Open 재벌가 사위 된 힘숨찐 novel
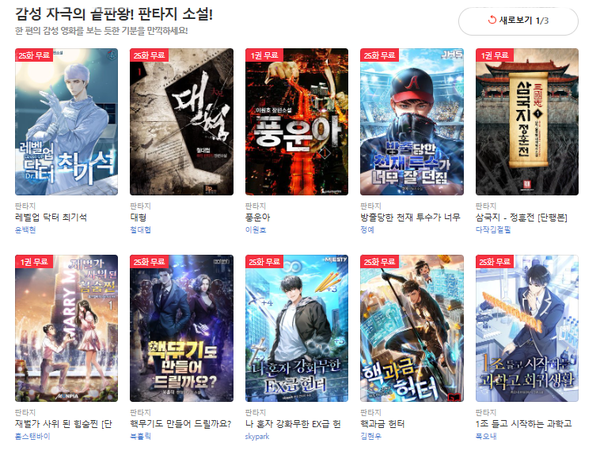The image size is (600, 462). click(67, 329)
